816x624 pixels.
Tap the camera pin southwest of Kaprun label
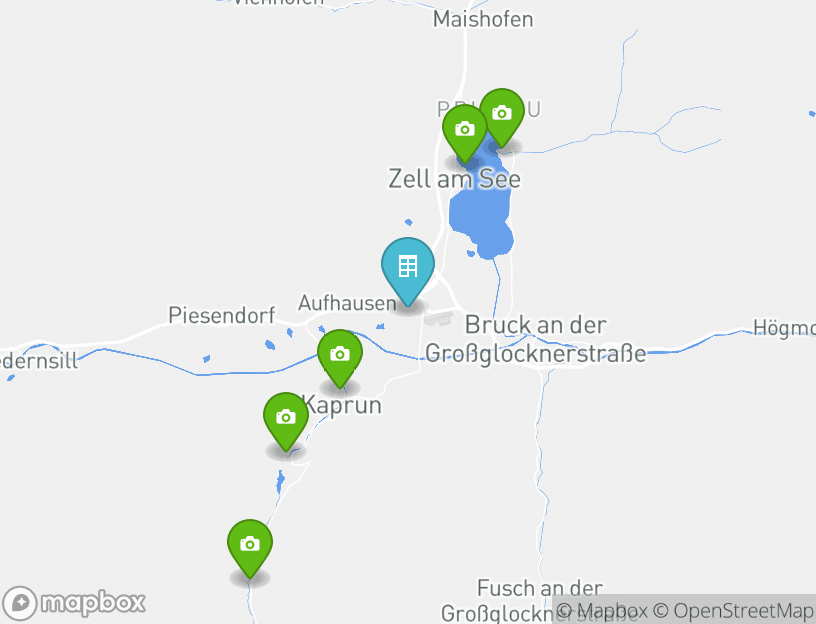tap(286, 418)
